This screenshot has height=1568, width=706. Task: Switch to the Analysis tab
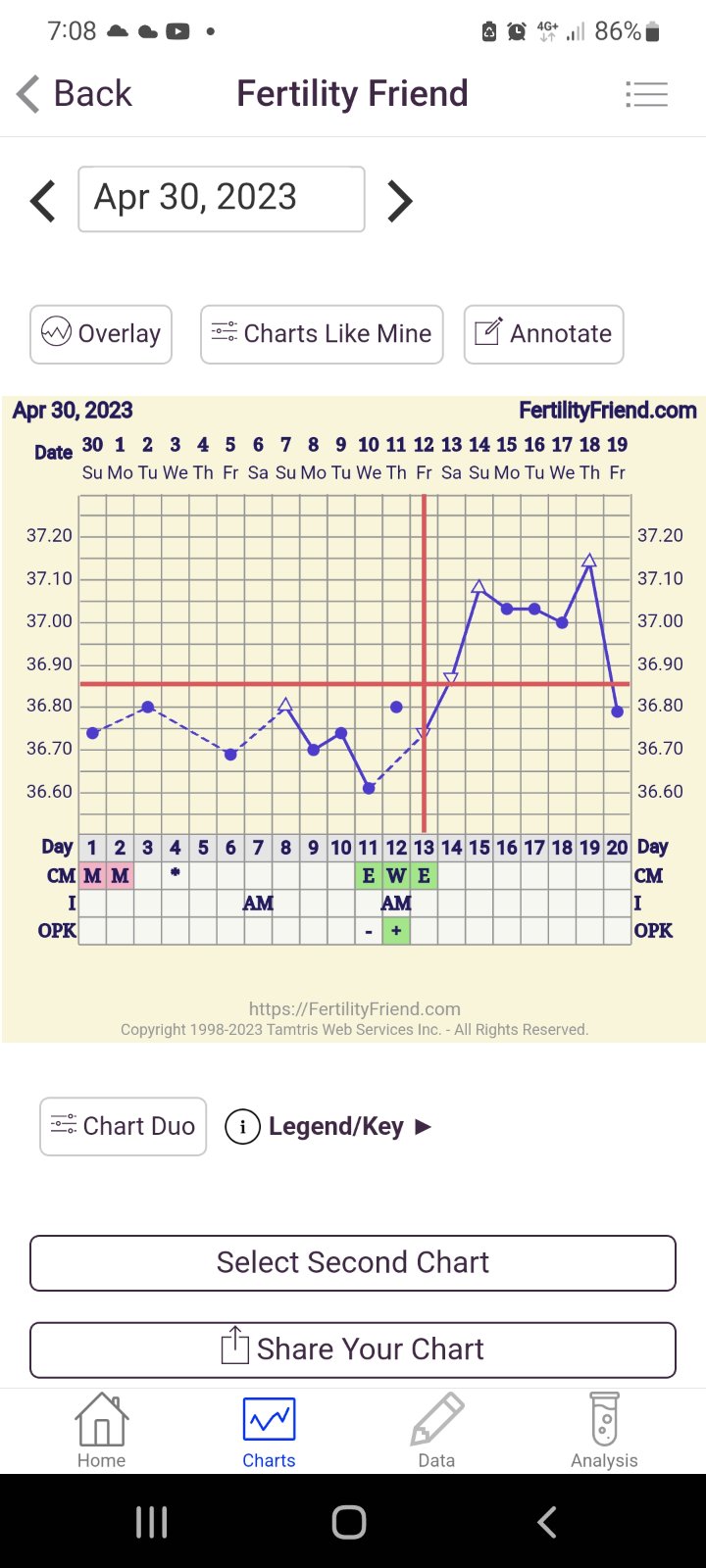click(x=604, y=1431)
